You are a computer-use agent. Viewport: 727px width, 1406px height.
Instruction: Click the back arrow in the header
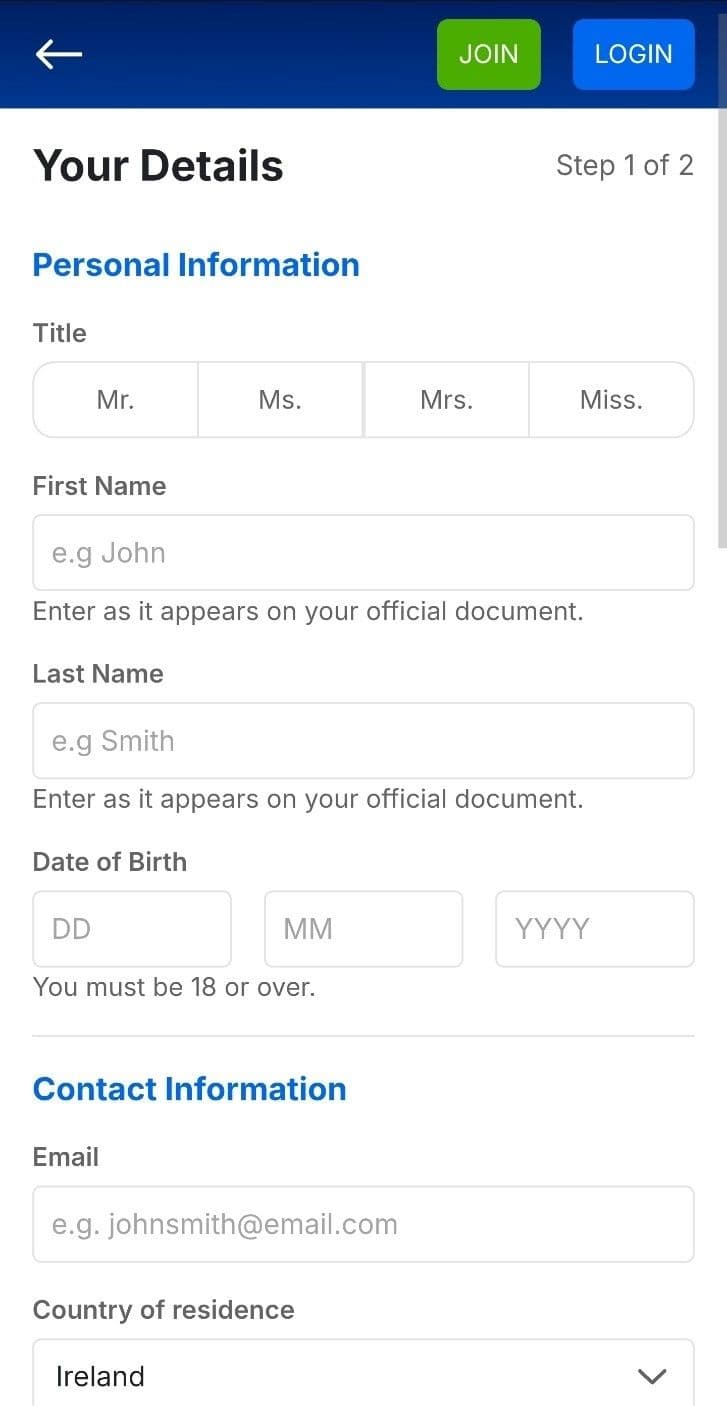coord(58,54)
